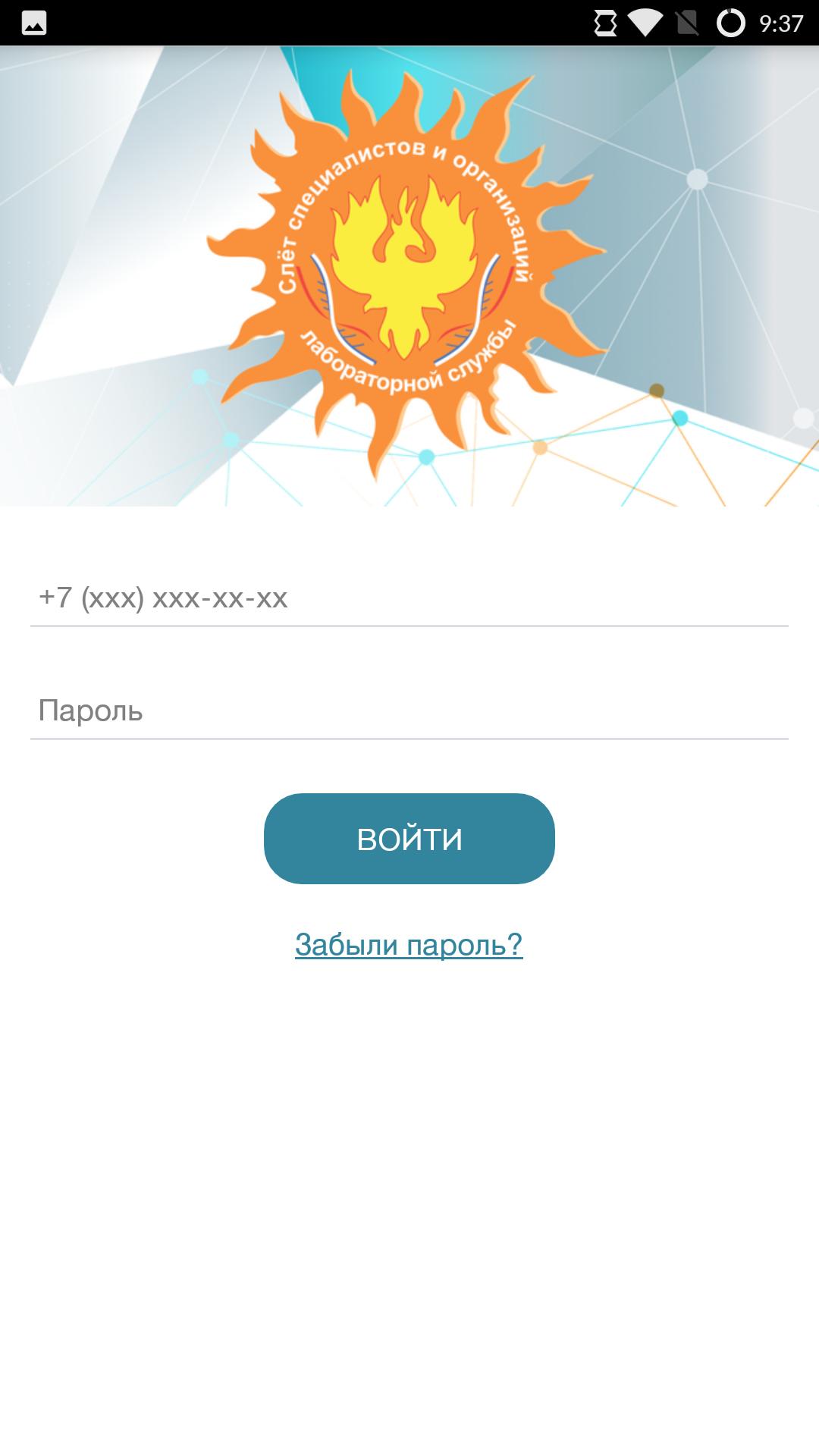Viewport: 819px width, 1456px height.
Task: Open the Забыли пароль? link
Action: pyautogui.click(x=409, y=944)
